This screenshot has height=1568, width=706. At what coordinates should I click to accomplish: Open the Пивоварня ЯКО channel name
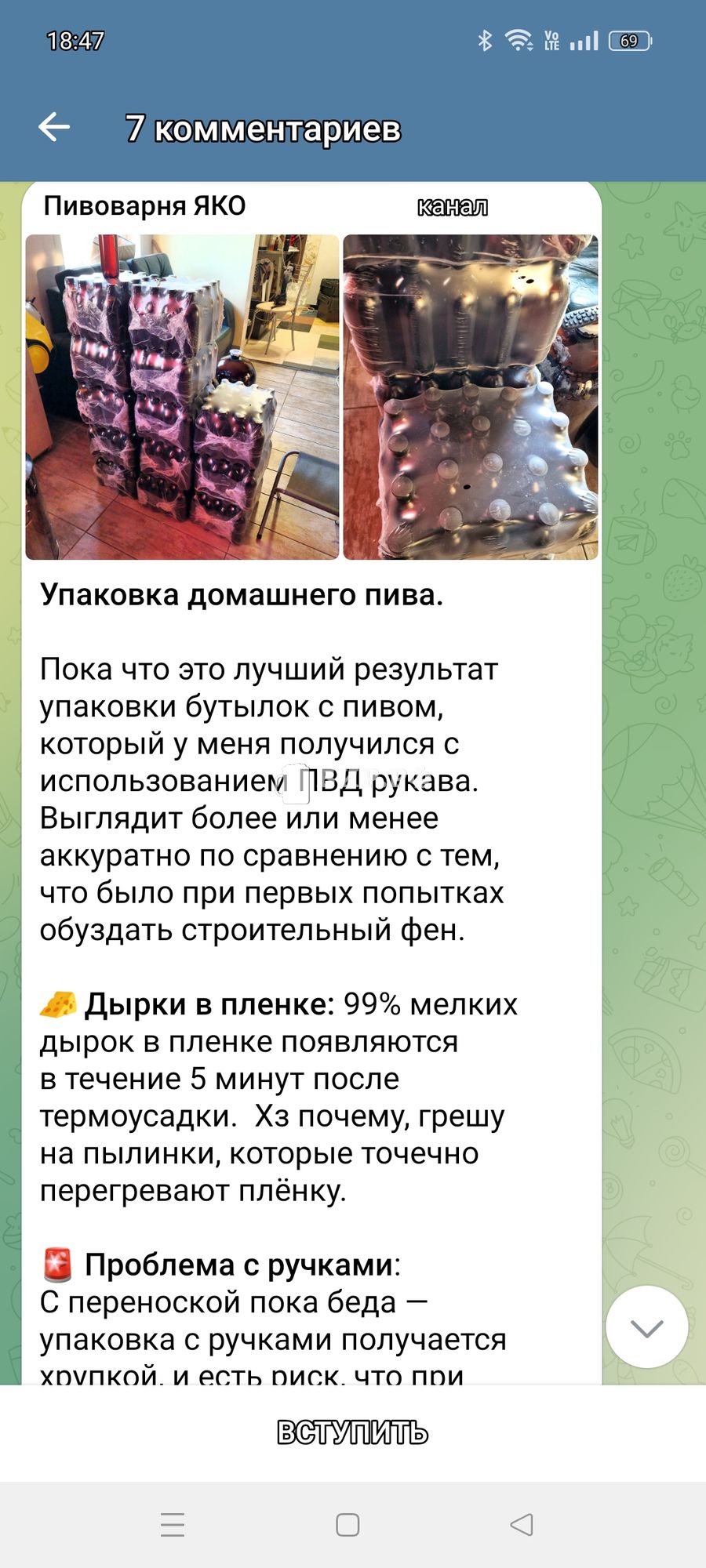coord(144,206)
